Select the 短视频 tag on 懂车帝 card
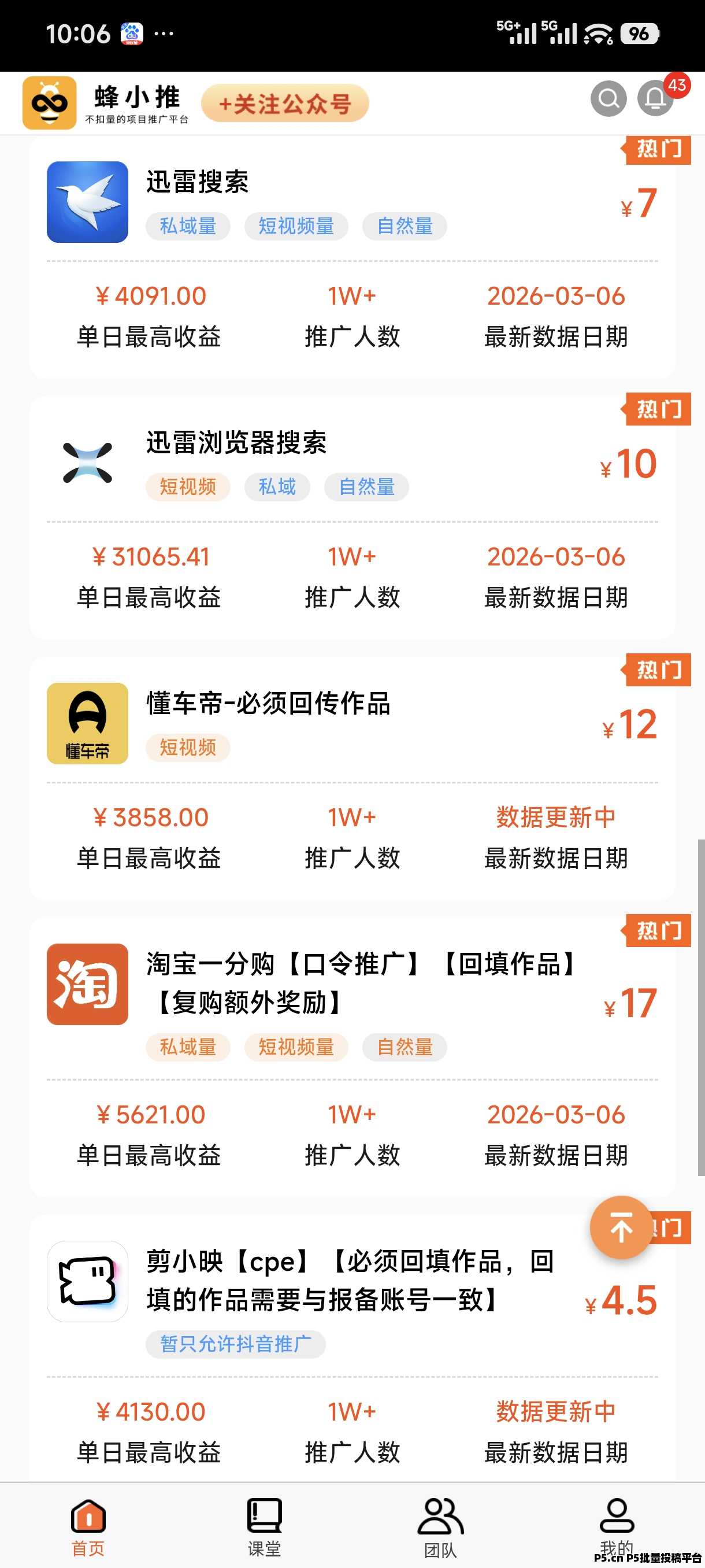705x1568 pixels. 187,748
